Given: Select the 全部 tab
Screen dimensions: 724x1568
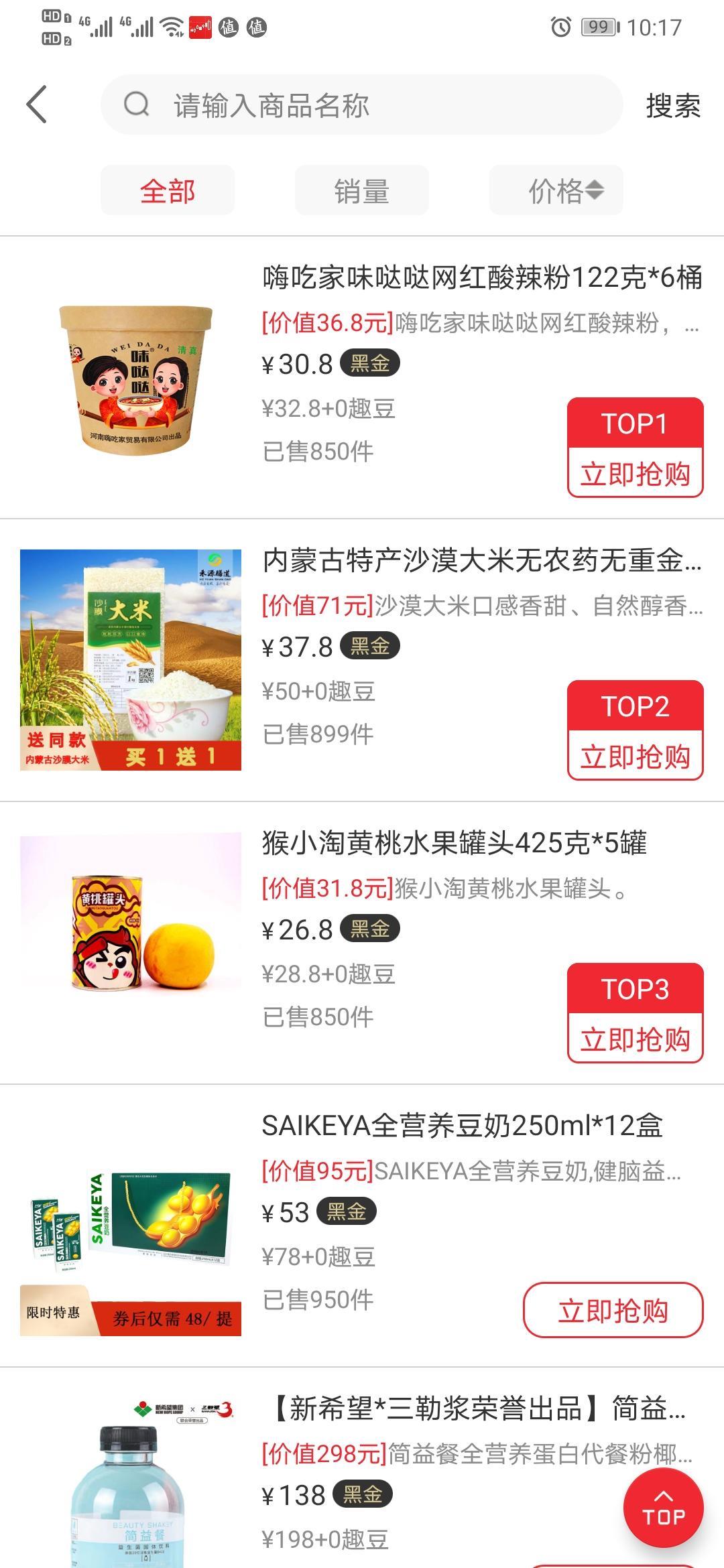Looking at the screenshot, I should [168, 191].
